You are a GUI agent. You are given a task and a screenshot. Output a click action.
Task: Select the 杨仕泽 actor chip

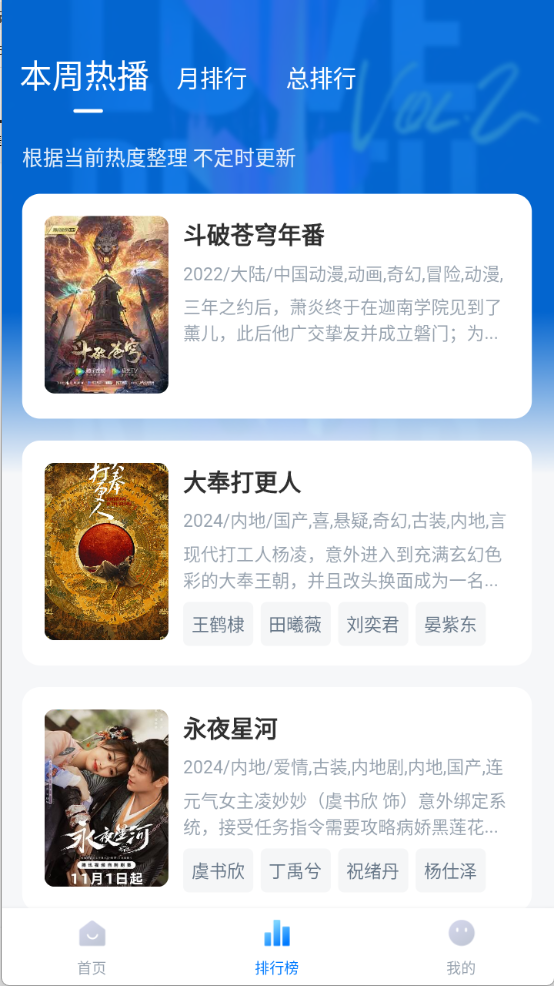pos(450,871)
